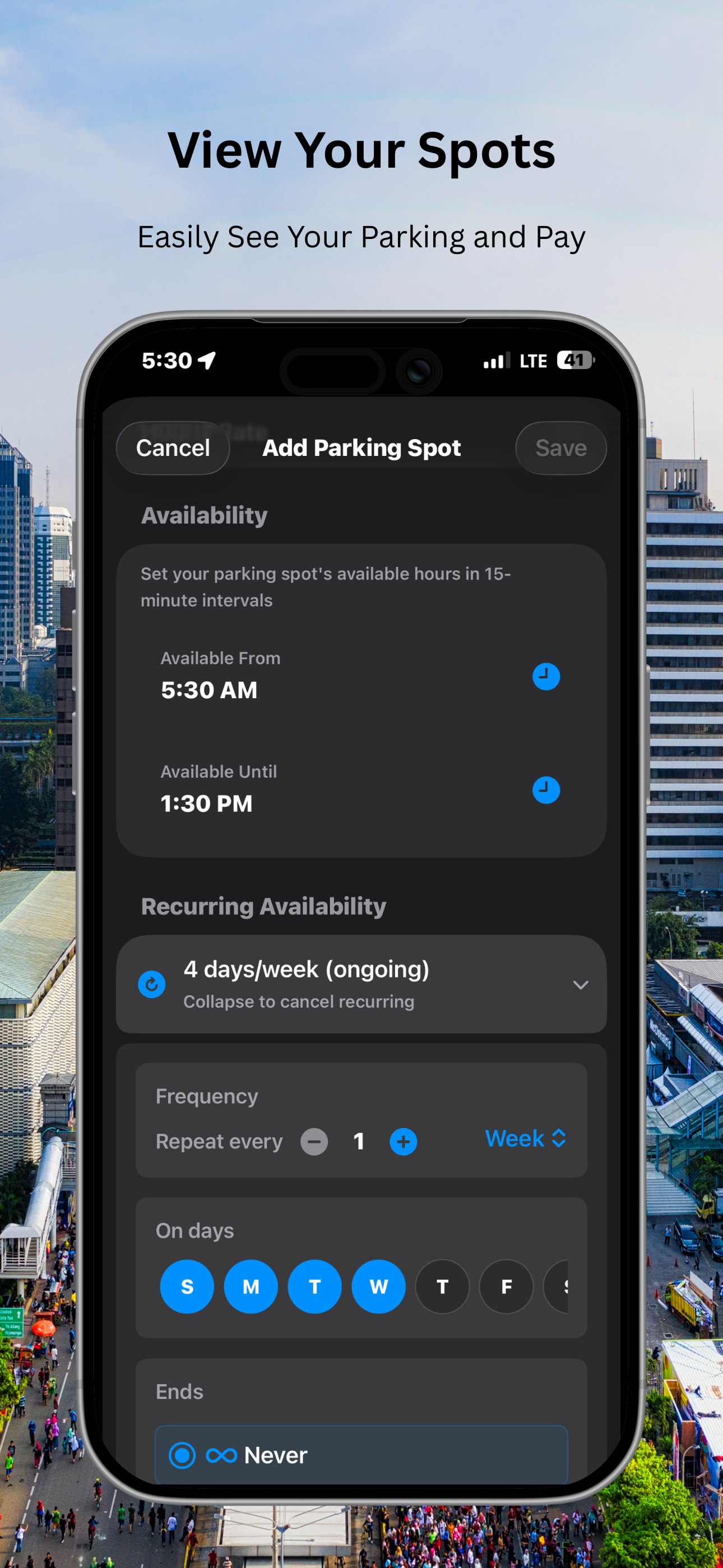Enable Friday availability
This screenshot has height=1568, width=723.
[x=506, y=1286]
